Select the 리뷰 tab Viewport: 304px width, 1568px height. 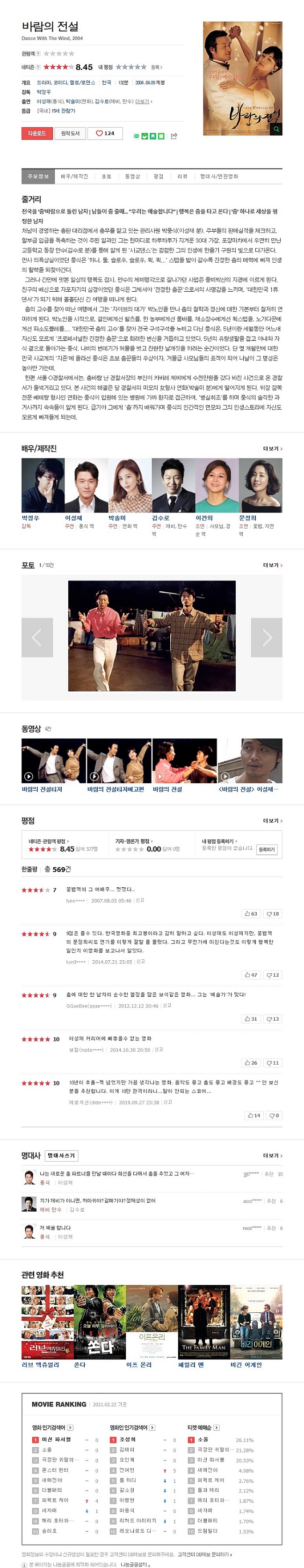(x=182, y=177)
